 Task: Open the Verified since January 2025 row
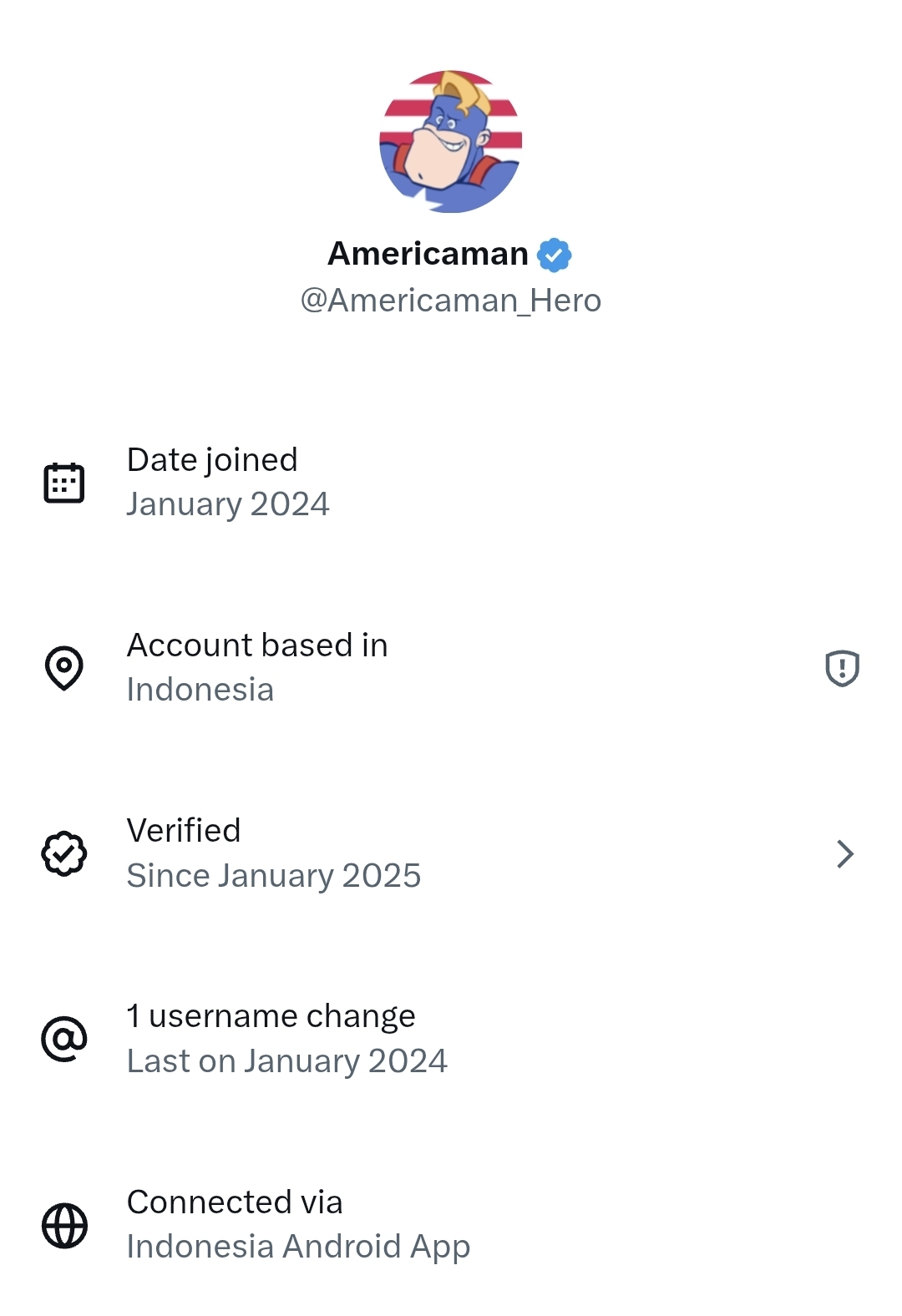pyautogui.click(x=451, y=853)
